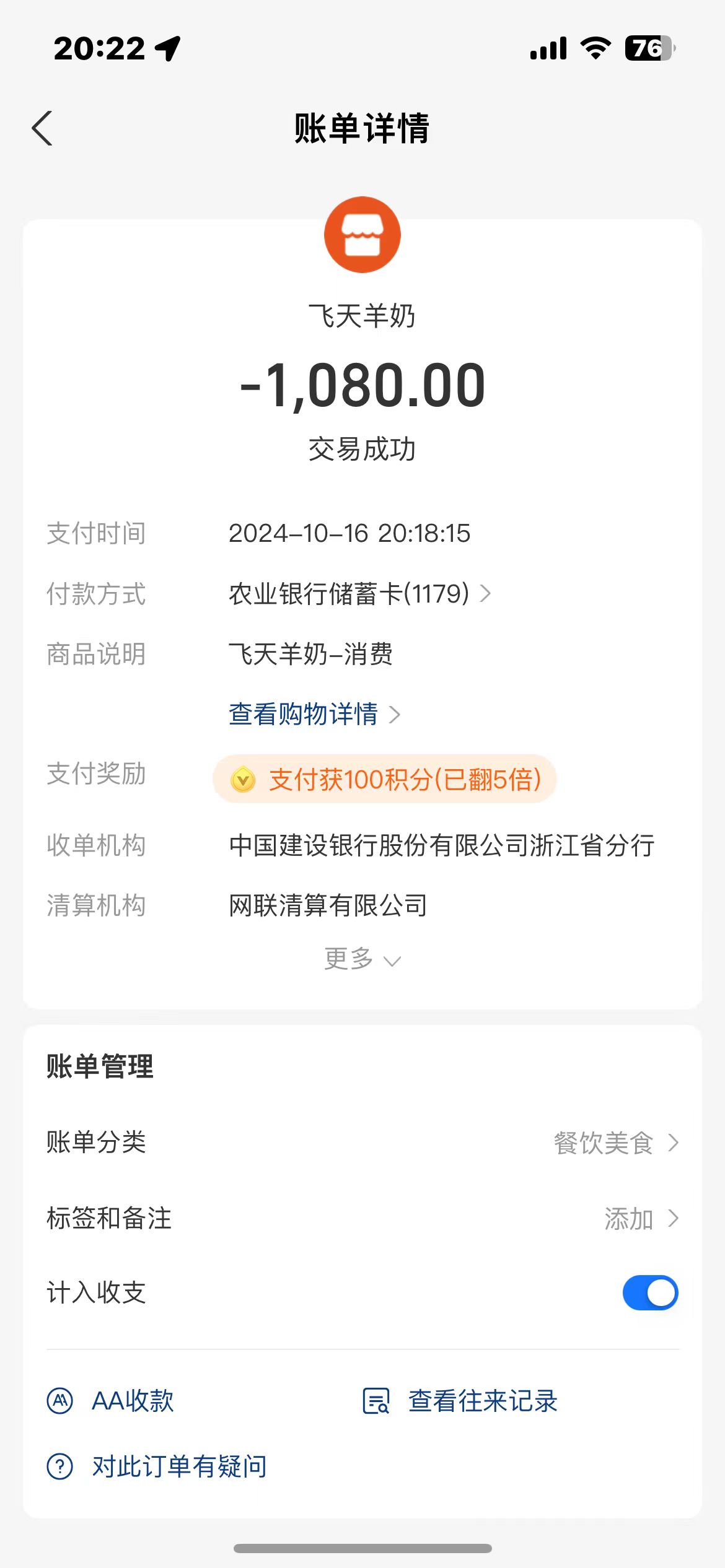Open 查看往来记录
The image size is (725, 1568).
(x=461, y=1400)
